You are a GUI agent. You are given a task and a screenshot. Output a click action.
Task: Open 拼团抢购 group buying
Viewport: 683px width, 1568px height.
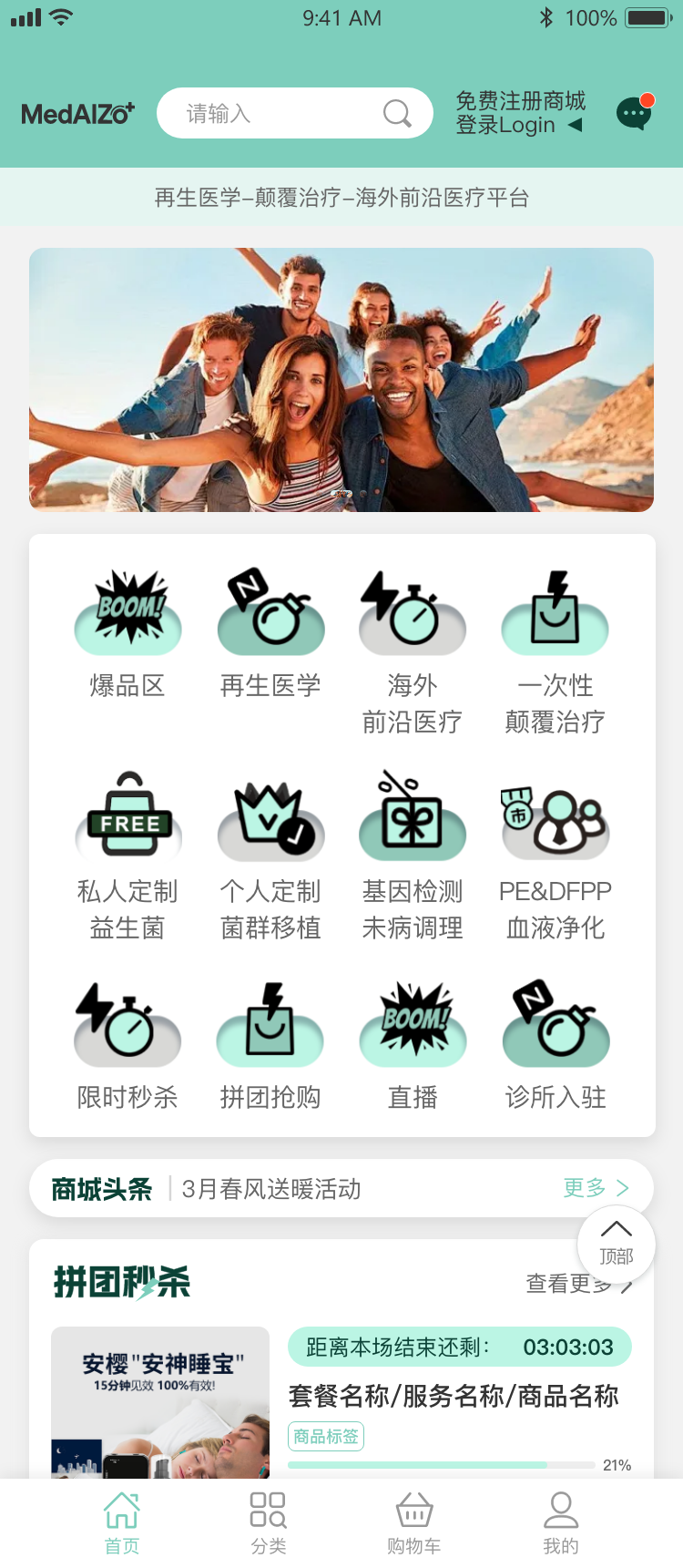[270, 1047]
